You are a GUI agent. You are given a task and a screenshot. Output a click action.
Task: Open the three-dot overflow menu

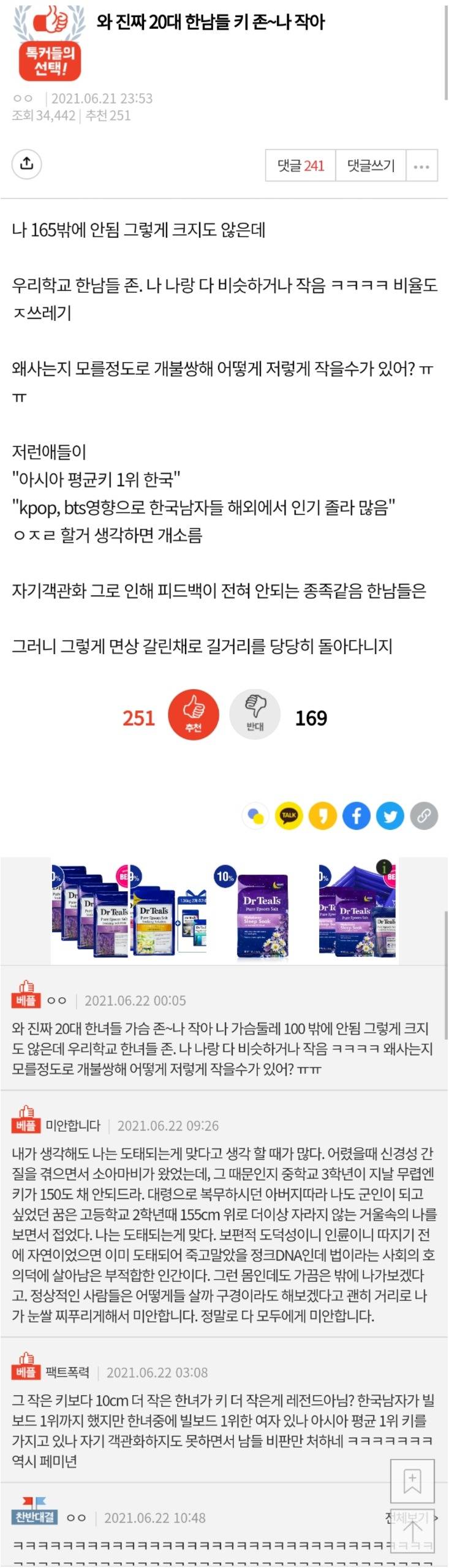click(x=421, y=166)
